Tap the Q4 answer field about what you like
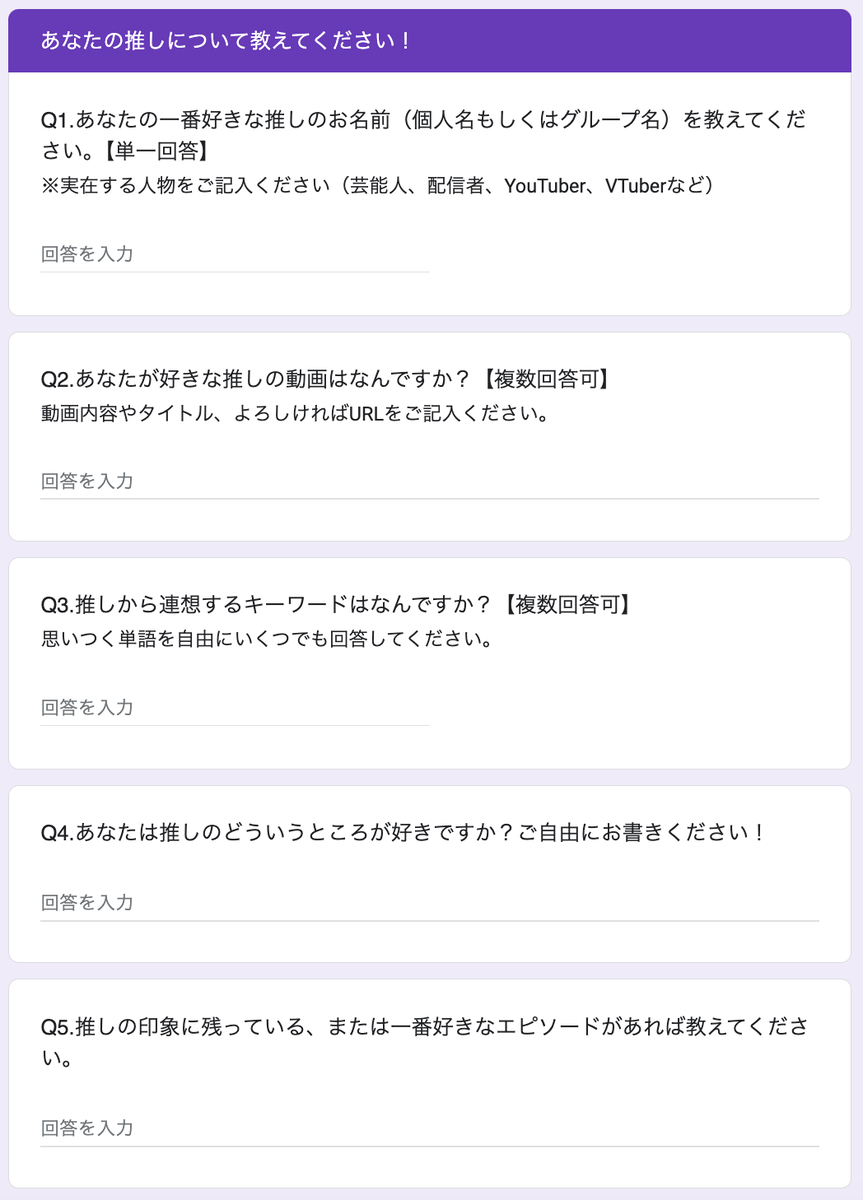The height and width of the screenshot is (1200, 863). point(429,902)
